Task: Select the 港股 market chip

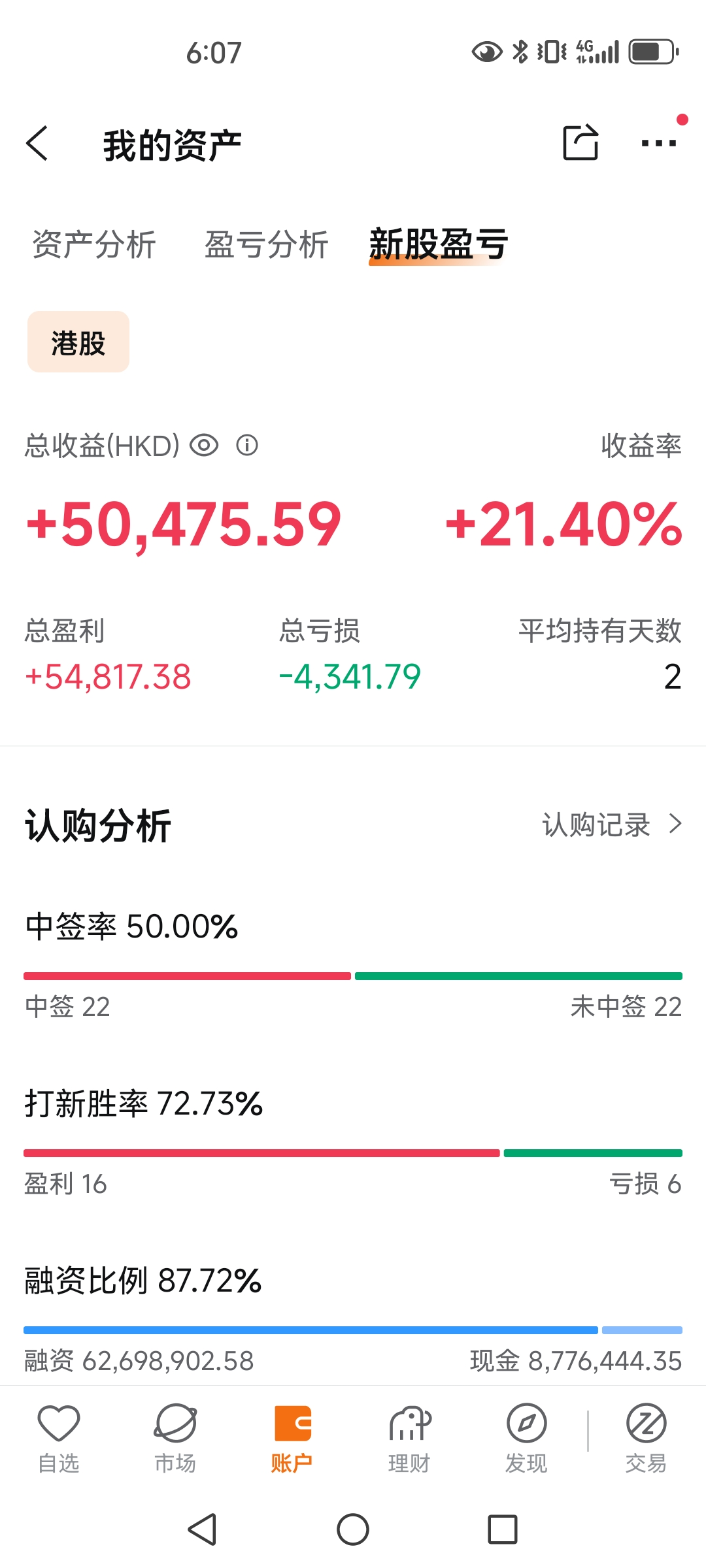Action: [x=78, y=342]
